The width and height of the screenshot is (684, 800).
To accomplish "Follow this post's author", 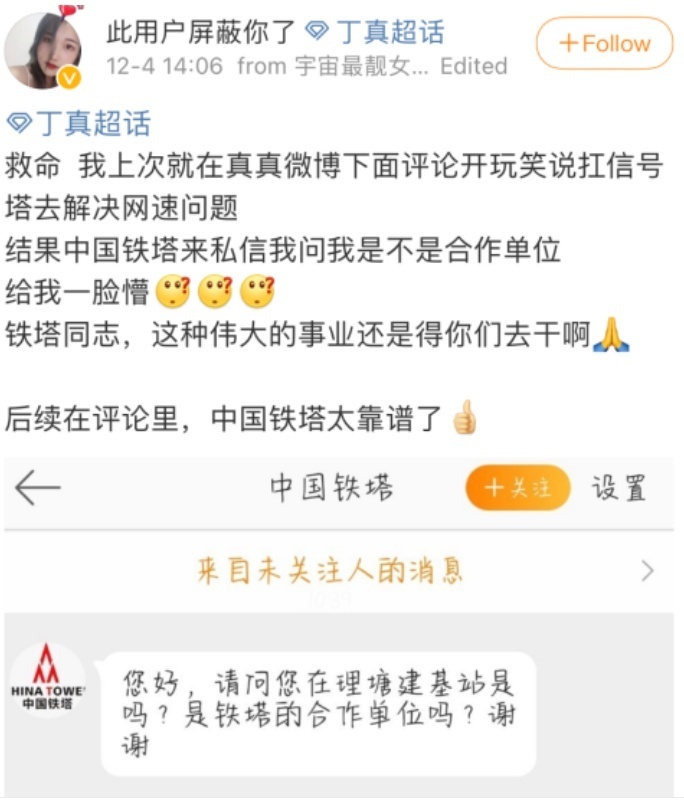I will pyautogui.click(x=604, y=44).
